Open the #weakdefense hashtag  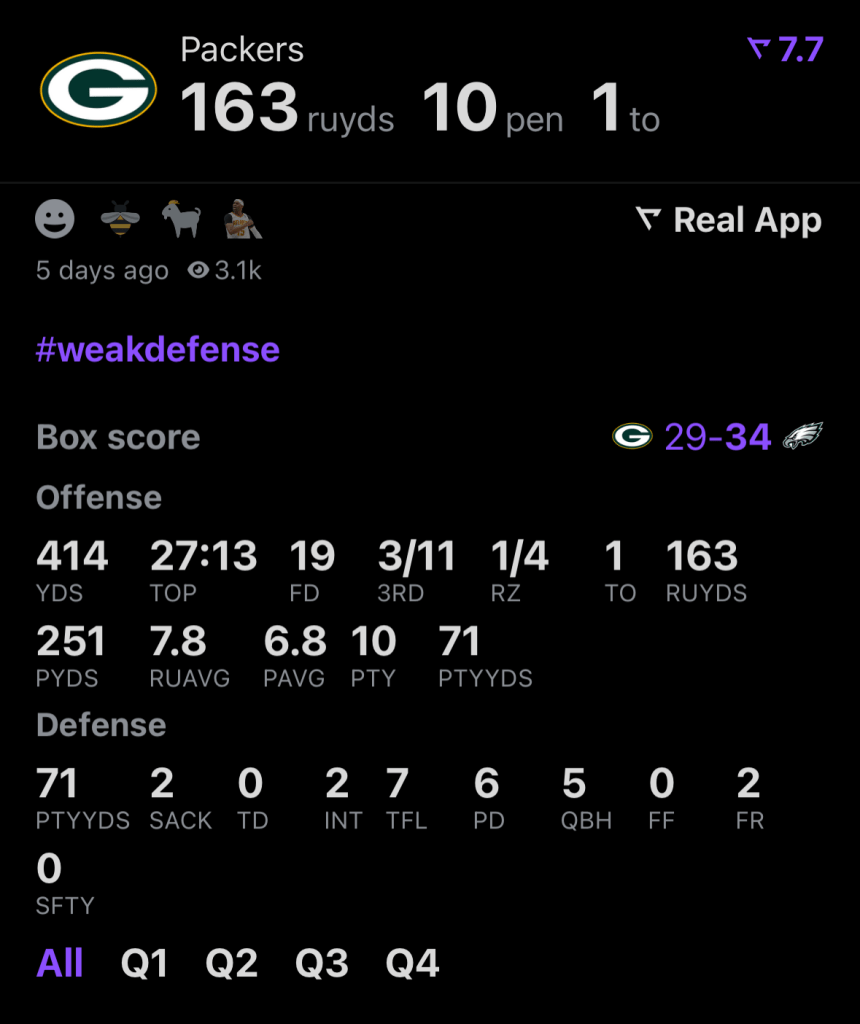coord(158,350)
